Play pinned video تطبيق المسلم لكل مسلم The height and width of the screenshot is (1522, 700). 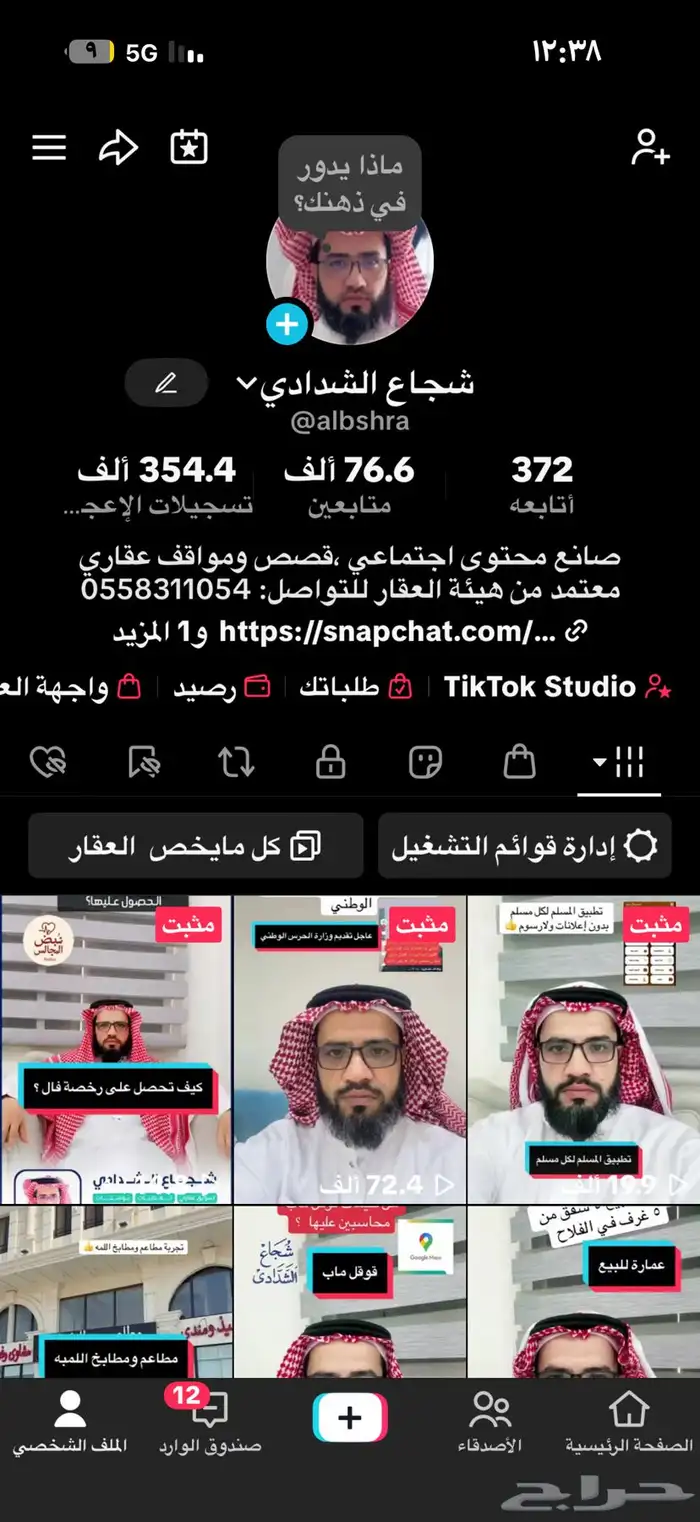[582, 1050]
